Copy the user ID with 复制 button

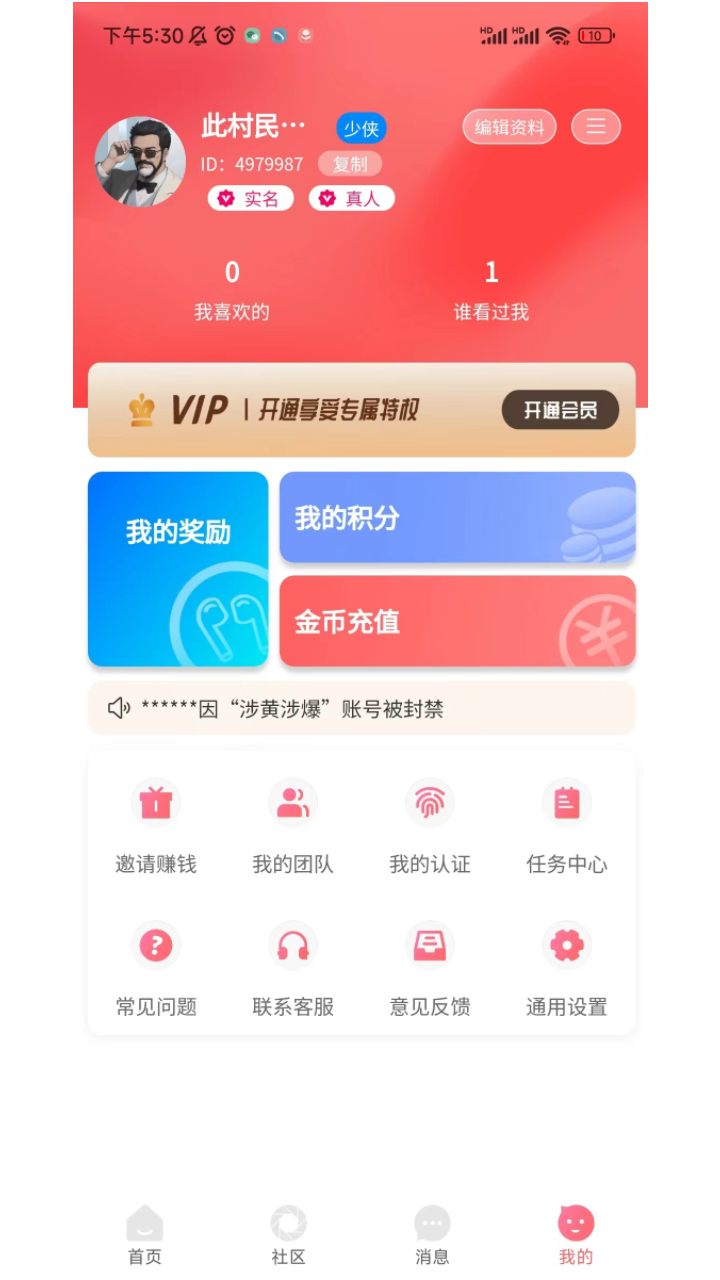(350, 164)
